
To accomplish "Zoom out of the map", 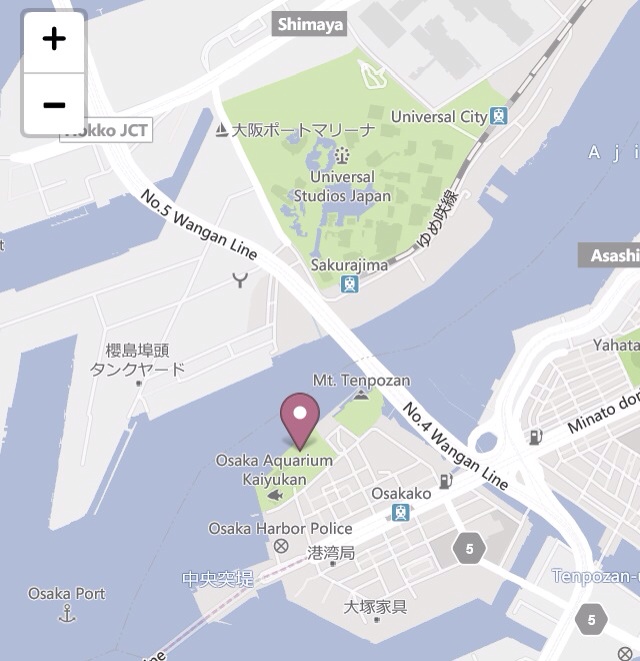I will pos(54,104).
